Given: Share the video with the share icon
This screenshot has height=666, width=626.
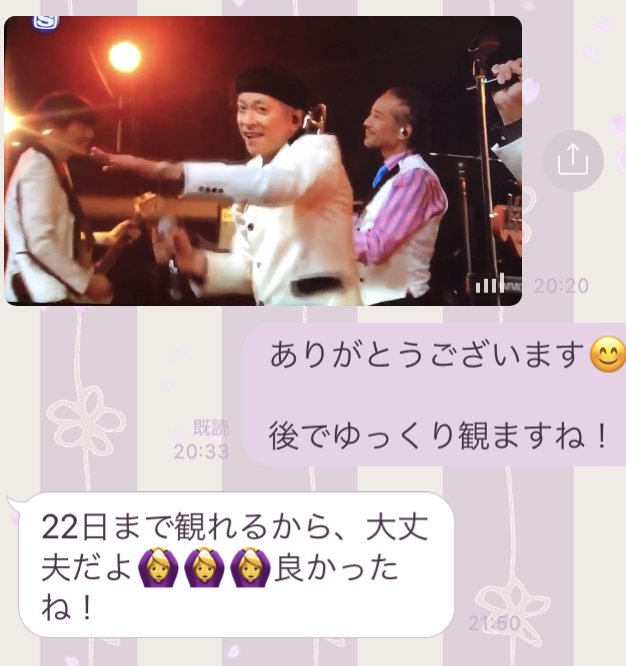Looking at the screenshot, I should 572,160.
